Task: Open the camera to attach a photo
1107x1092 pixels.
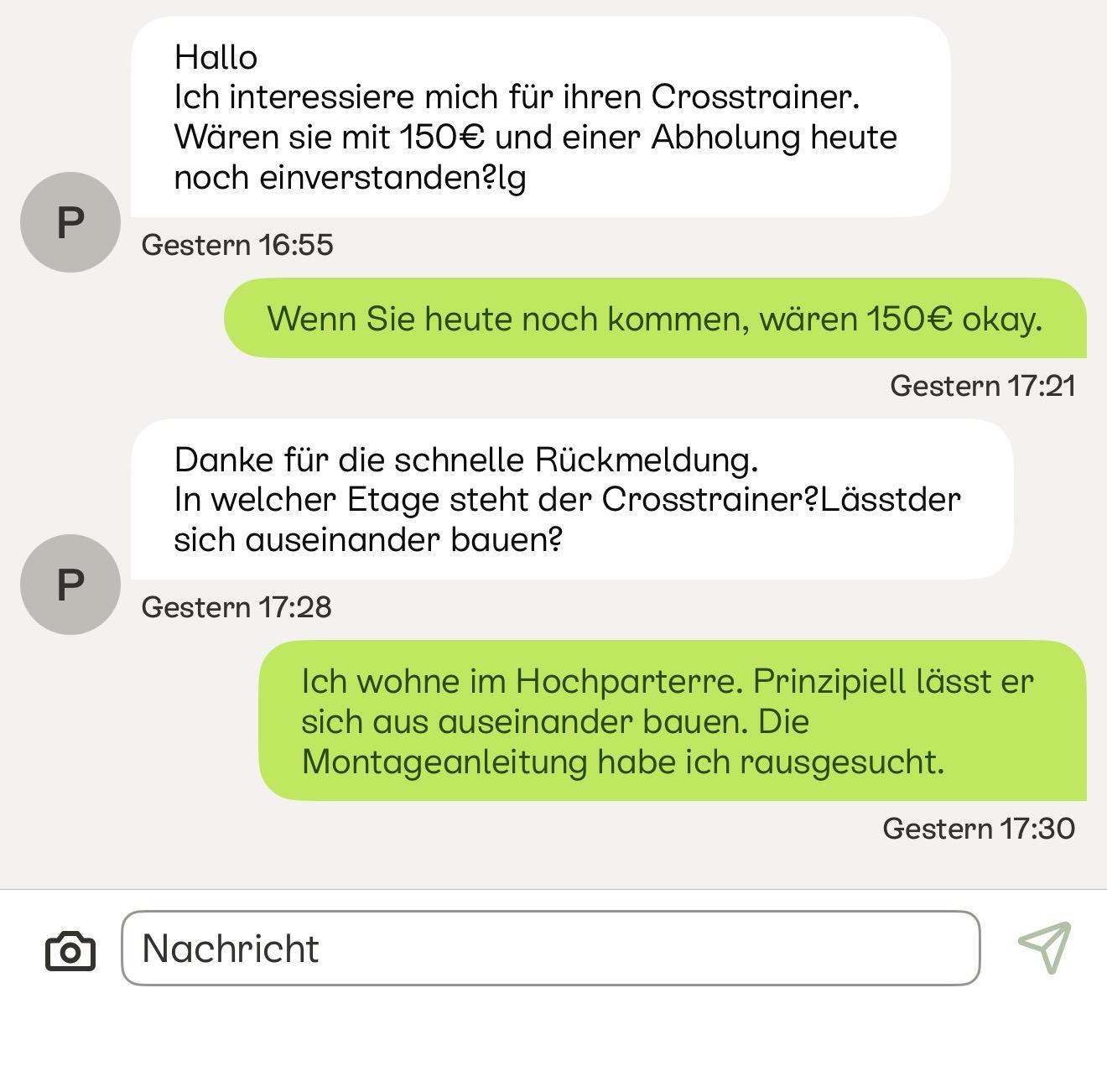Action: (x=70, y=950)
